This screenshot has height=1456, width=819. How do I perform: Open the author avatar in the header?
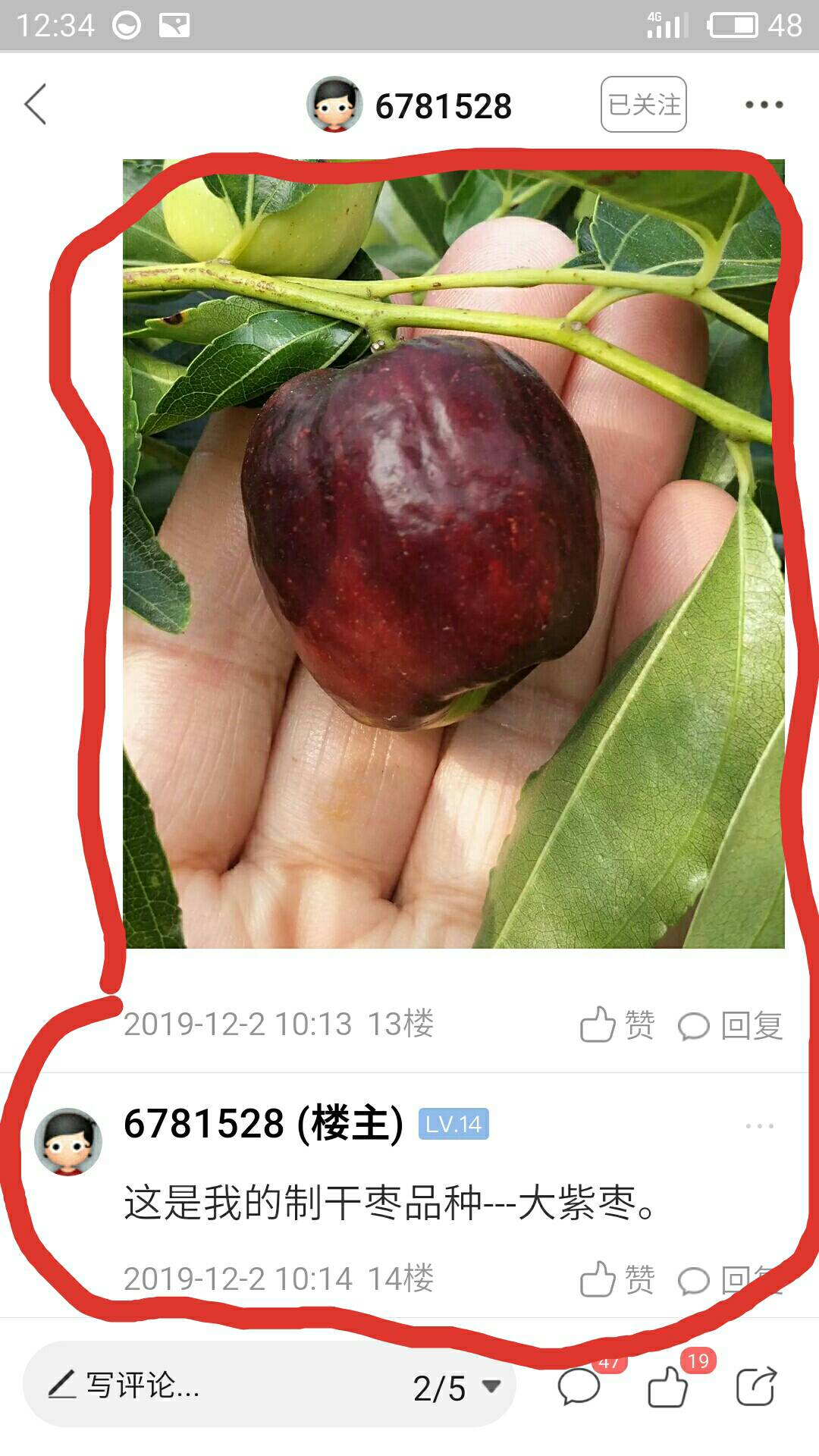point(334,105)
